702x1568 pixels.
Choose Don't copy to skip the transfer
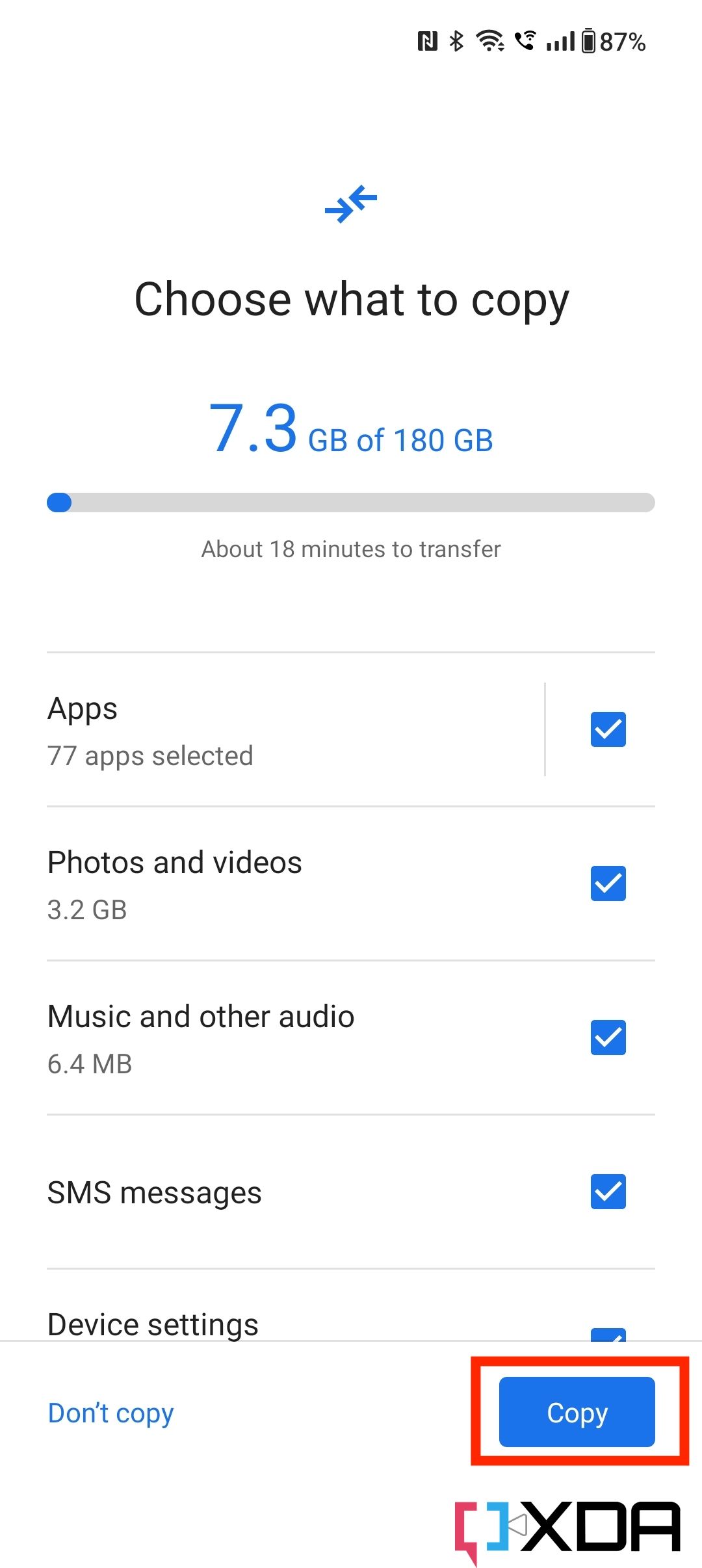(x=110, y=1413)
